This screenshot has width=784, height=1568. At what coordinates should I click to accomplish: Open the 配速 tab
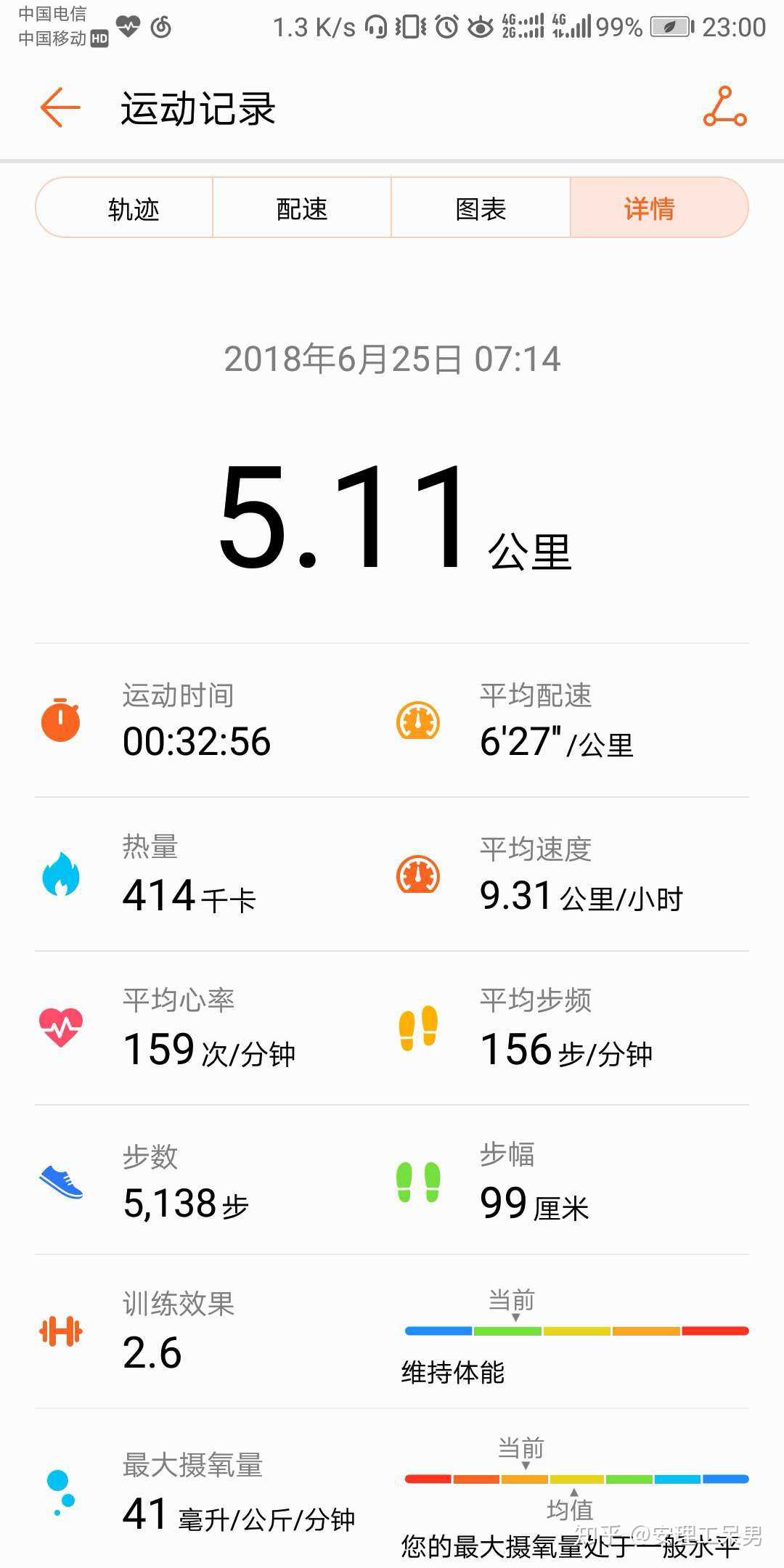pyautogui.click(x=301, y=208)
